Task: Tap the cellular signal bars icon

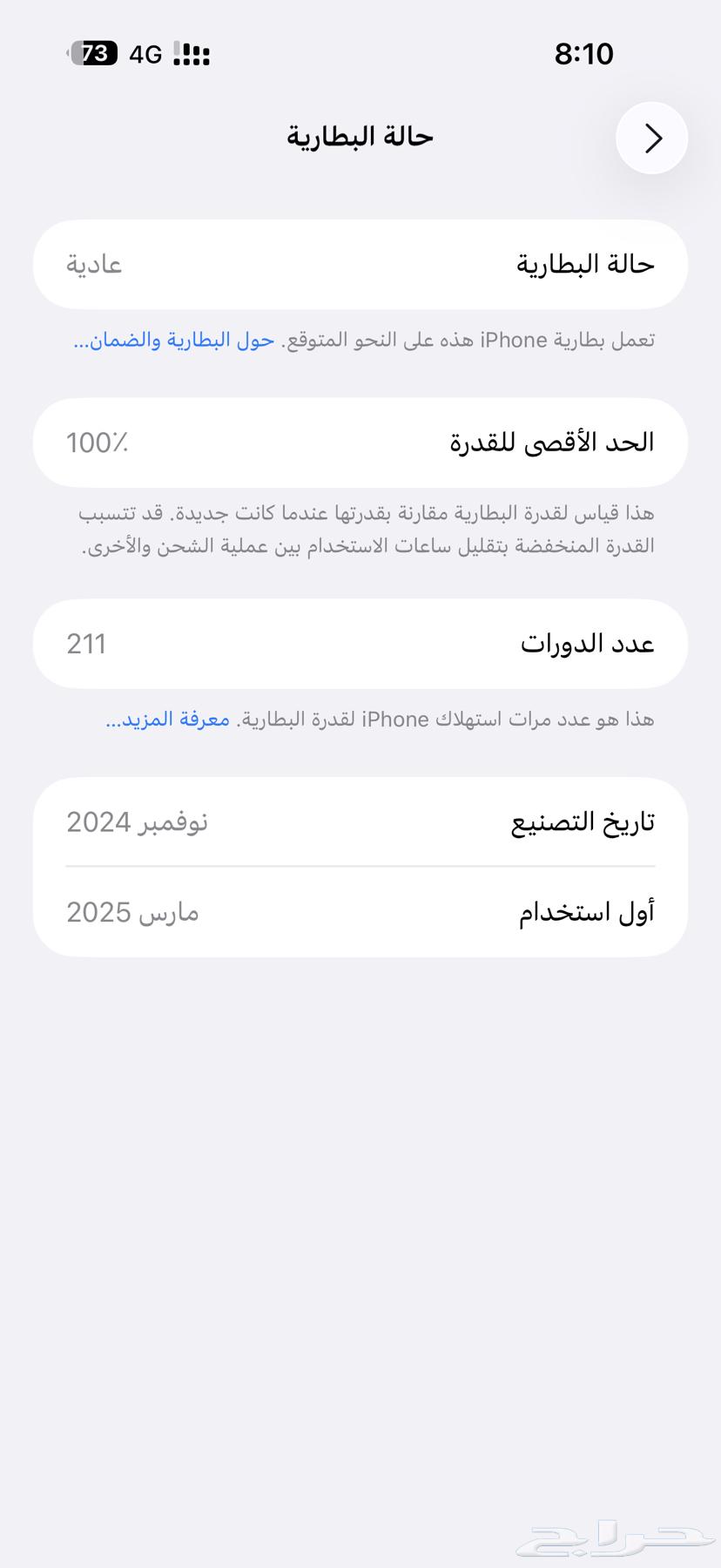Action: (193, 53)
